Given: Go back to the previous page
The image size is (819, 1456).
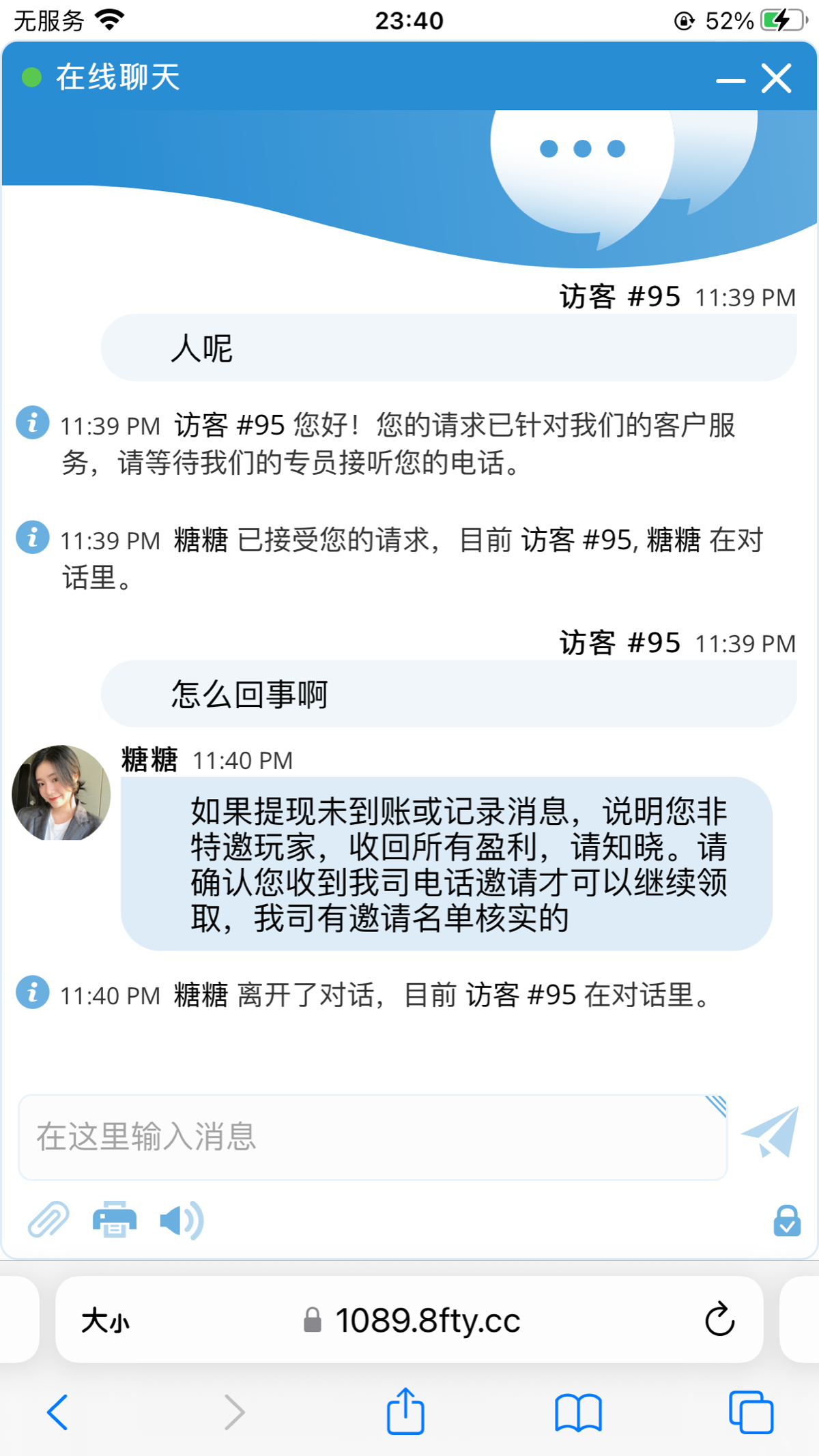Looking at the screenshot, I should [57, 1412].
